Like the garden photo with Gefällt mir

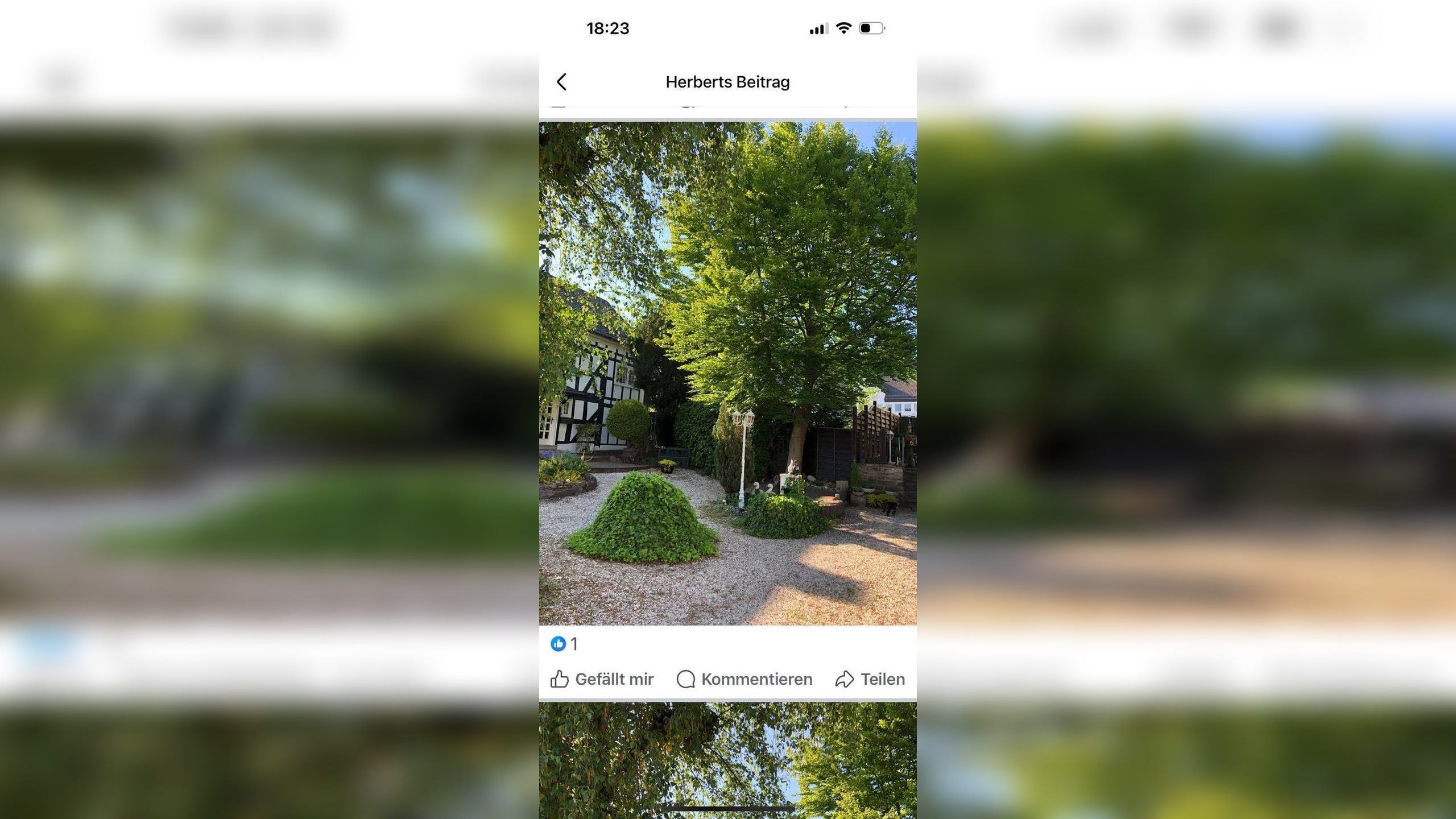(x=602, y=679)
